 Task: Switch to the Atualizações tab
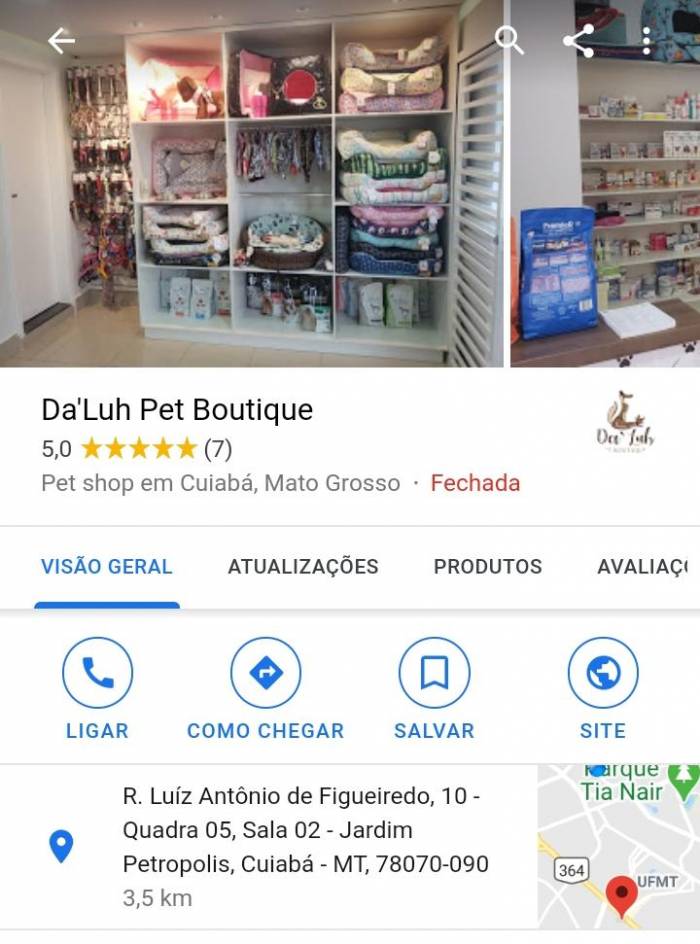tap(303, 567)
